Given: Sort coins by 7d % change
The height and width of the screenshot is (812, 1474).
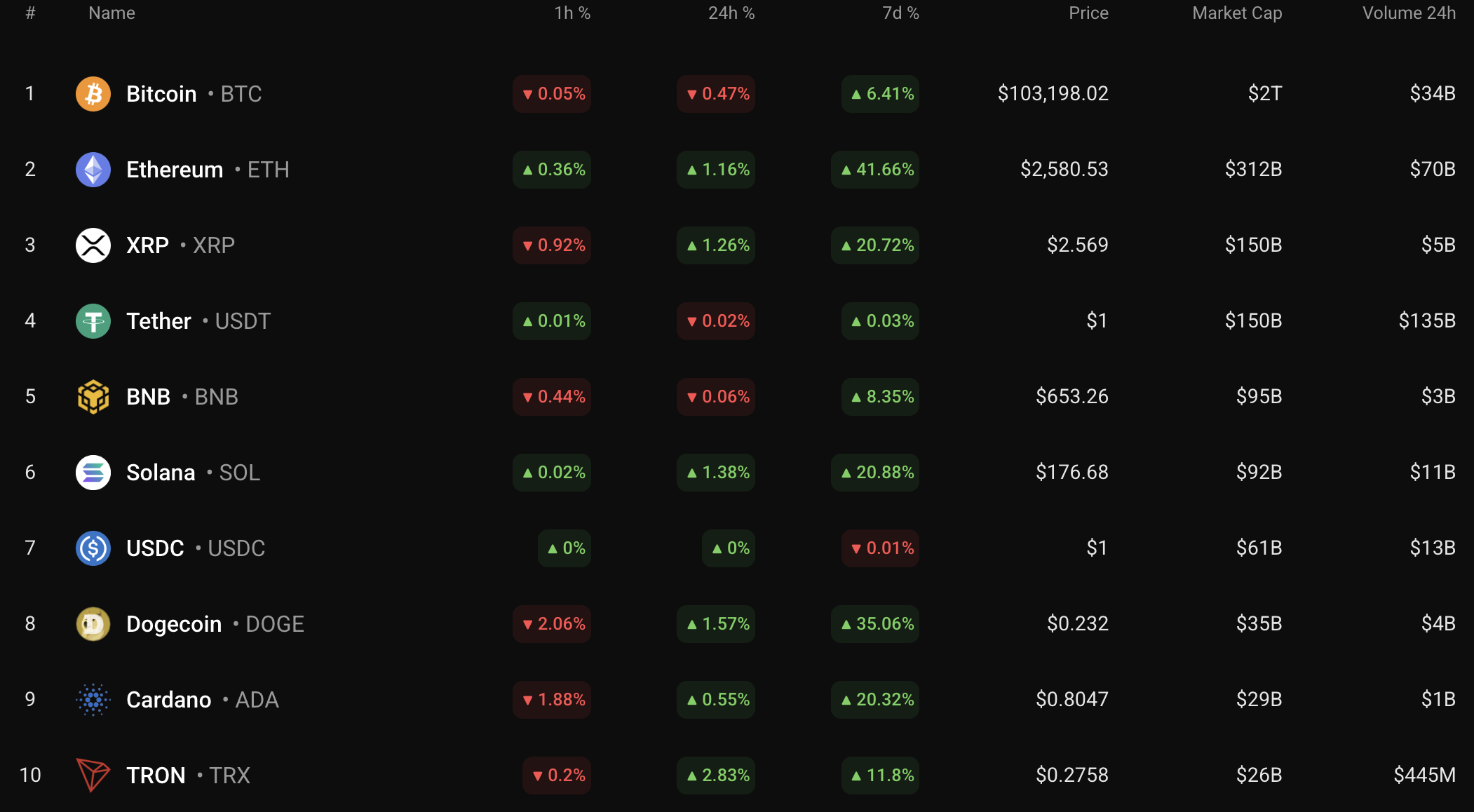Looking at the screenshot, I should pyautogui.click(x=900, y=13).
